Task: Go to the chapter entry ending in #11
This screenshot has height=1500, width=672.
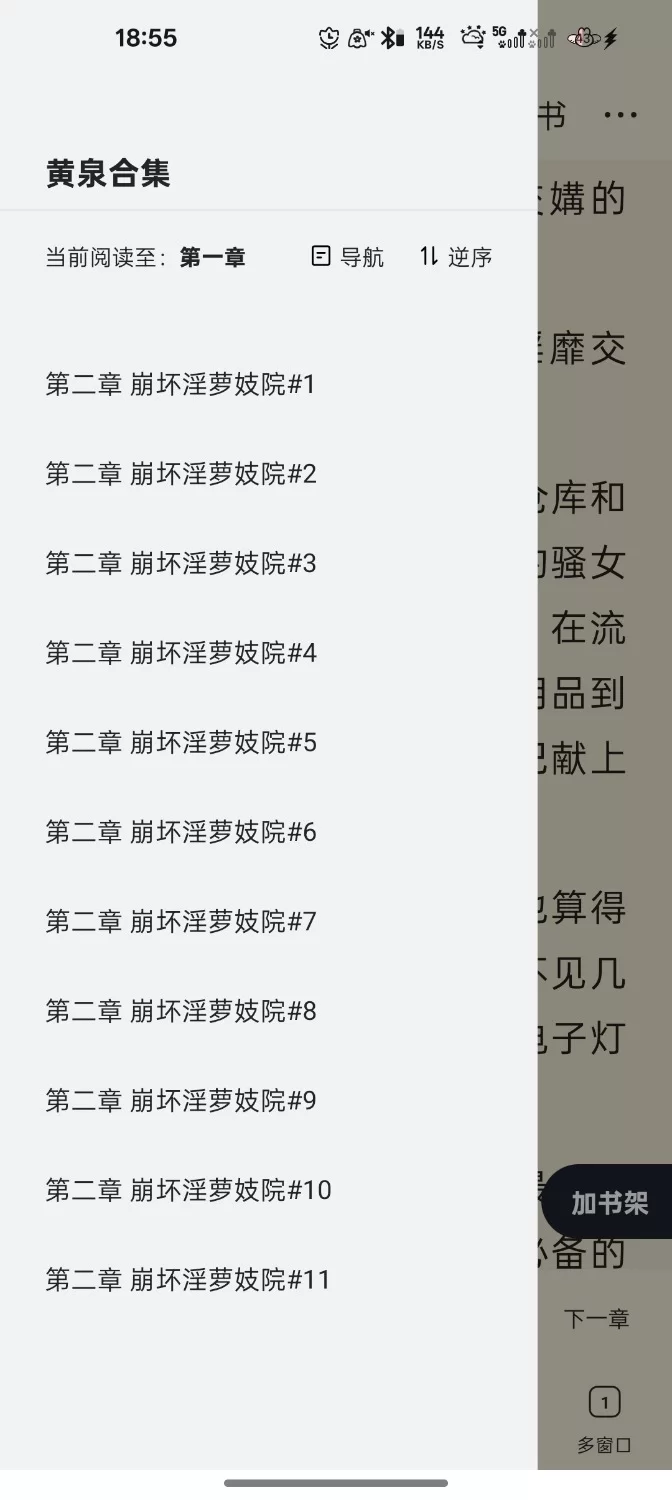Action: coord(188,1279)
